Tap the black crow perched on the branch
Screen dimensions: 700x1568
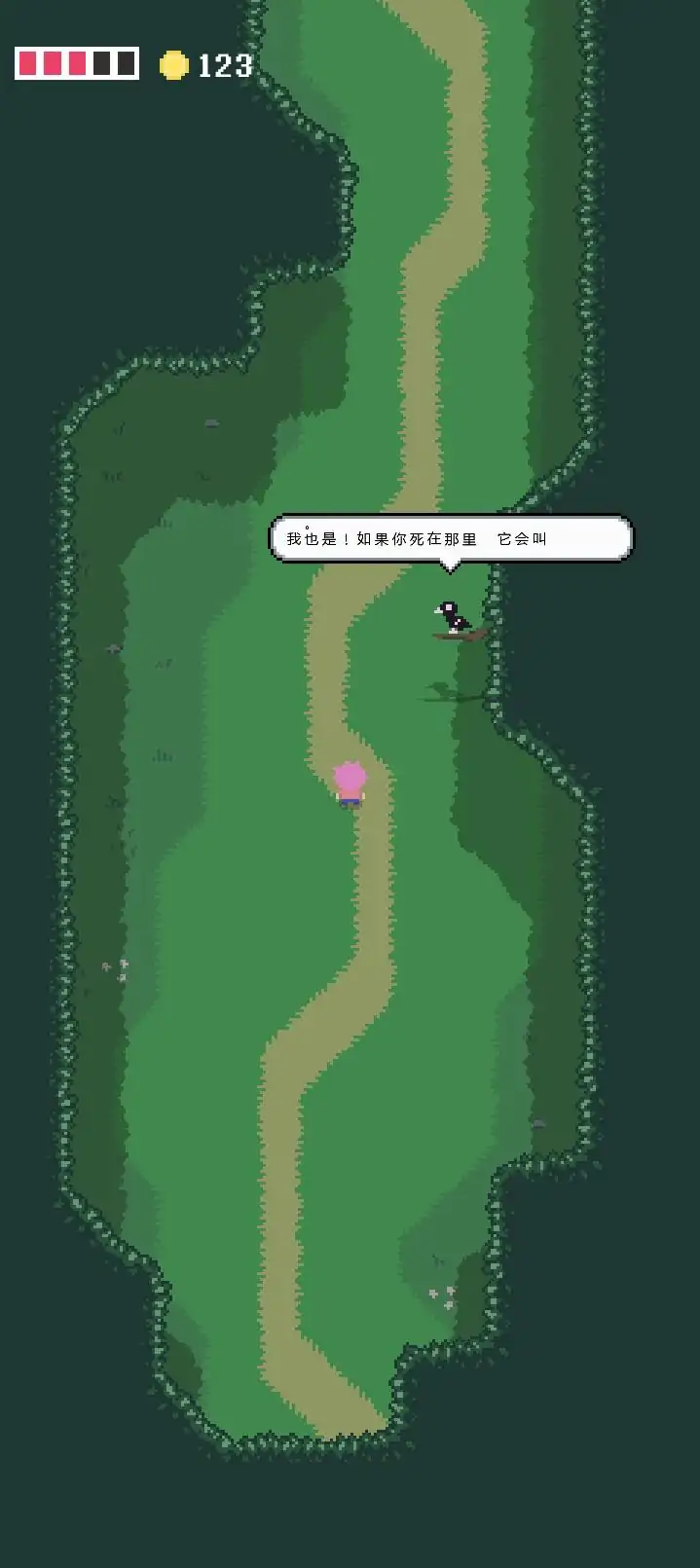tap(452, 617)
